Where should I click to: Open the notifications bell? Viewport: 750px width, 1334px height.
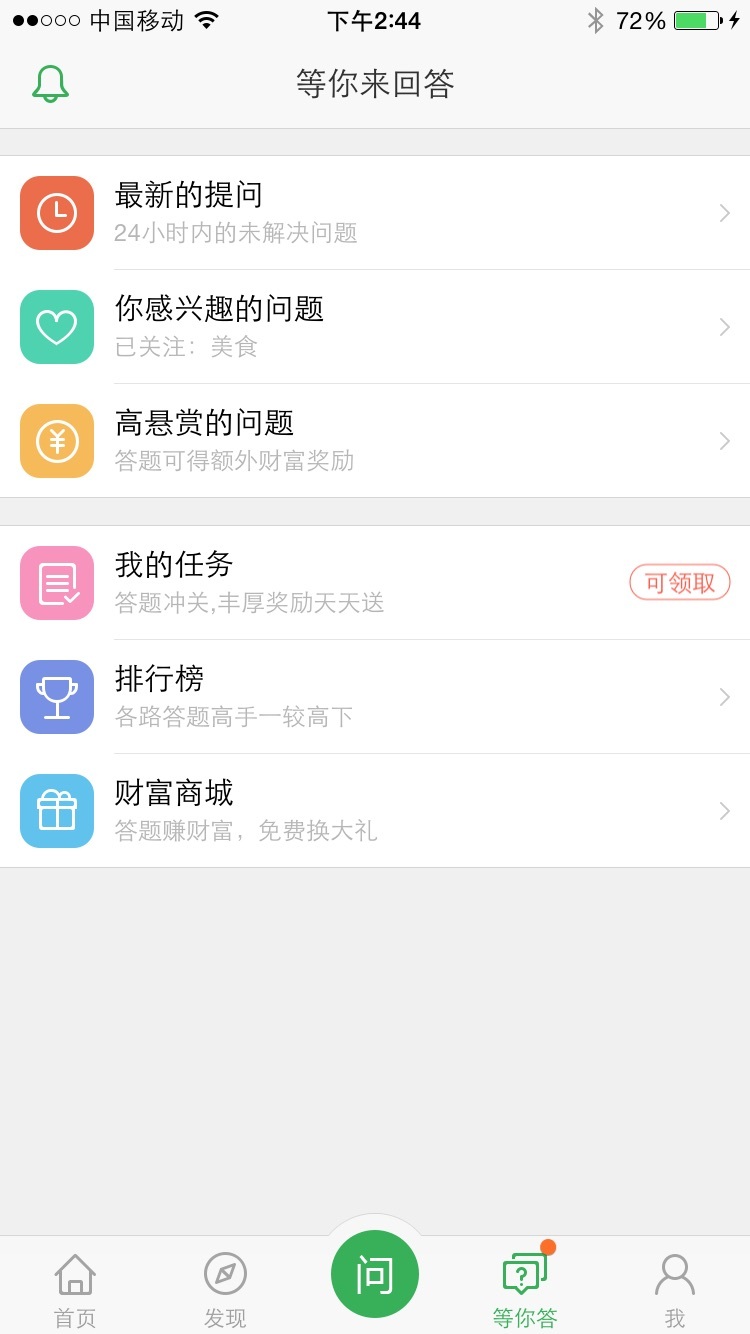pos(50,84)
